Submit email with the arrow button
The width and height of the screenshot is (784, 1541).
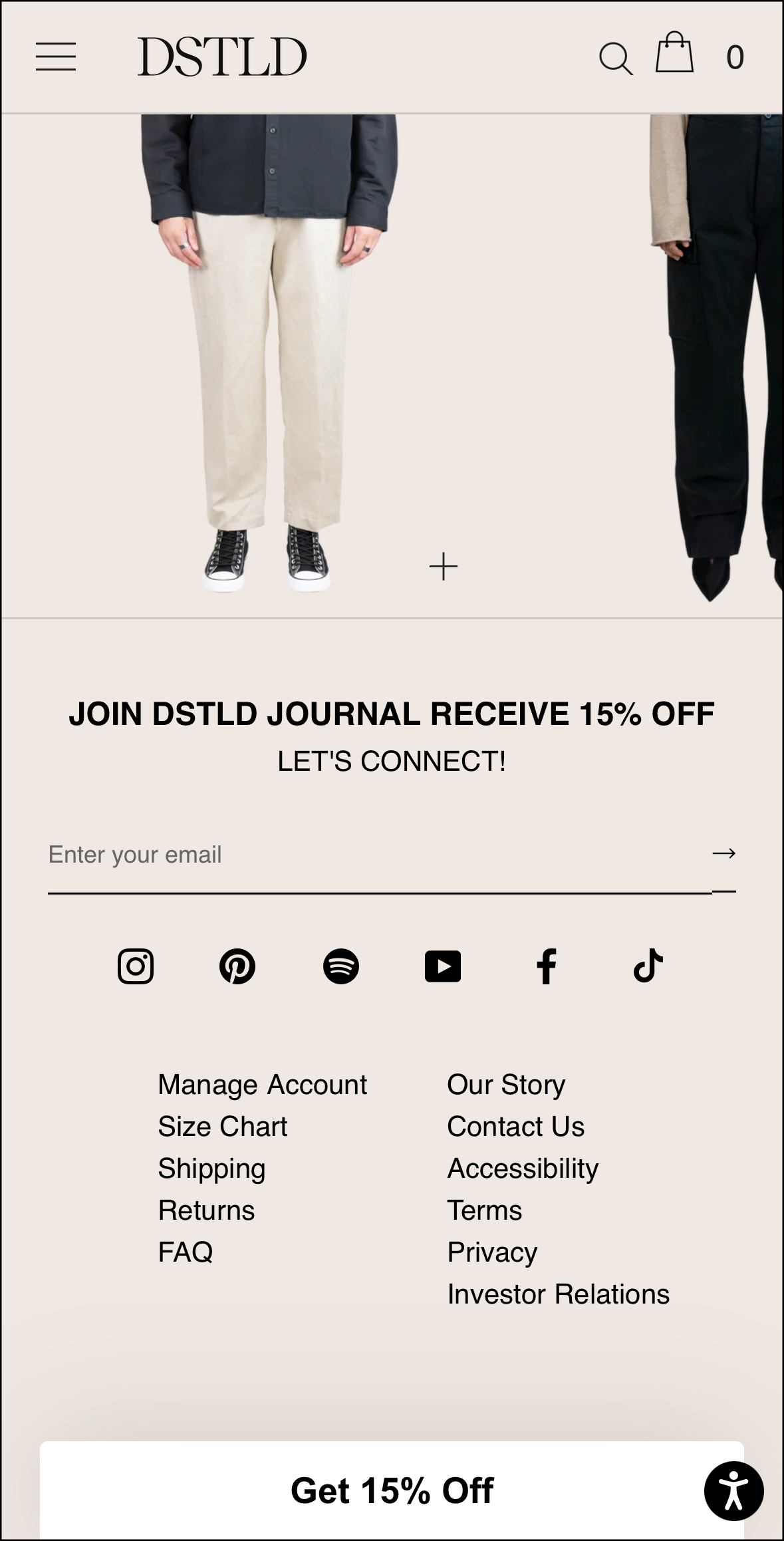tap(723, 853)
